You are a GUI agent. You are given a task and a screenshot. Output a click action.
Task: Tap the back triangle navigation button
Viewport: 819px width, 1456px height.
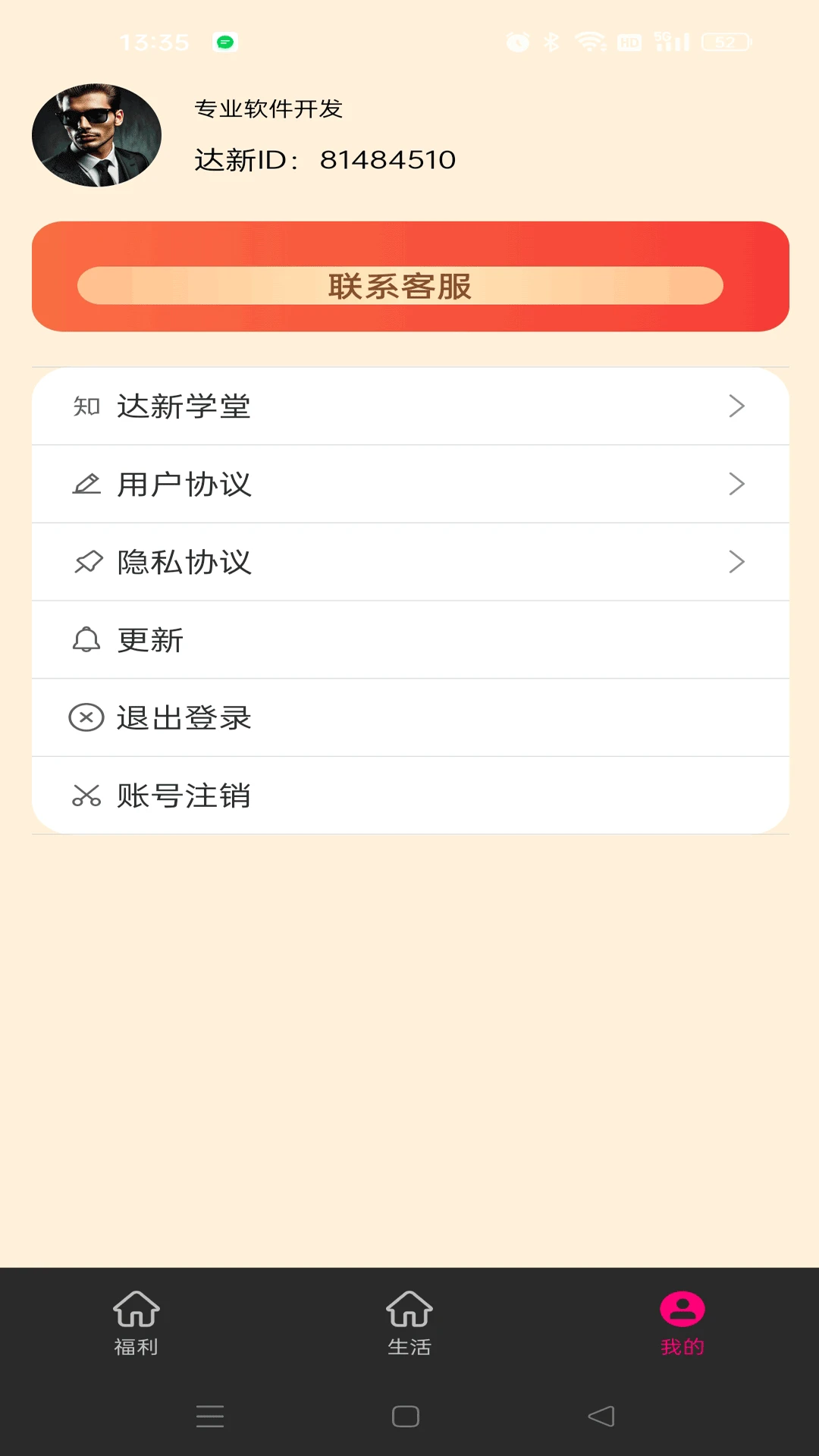tap(599, 1417)
